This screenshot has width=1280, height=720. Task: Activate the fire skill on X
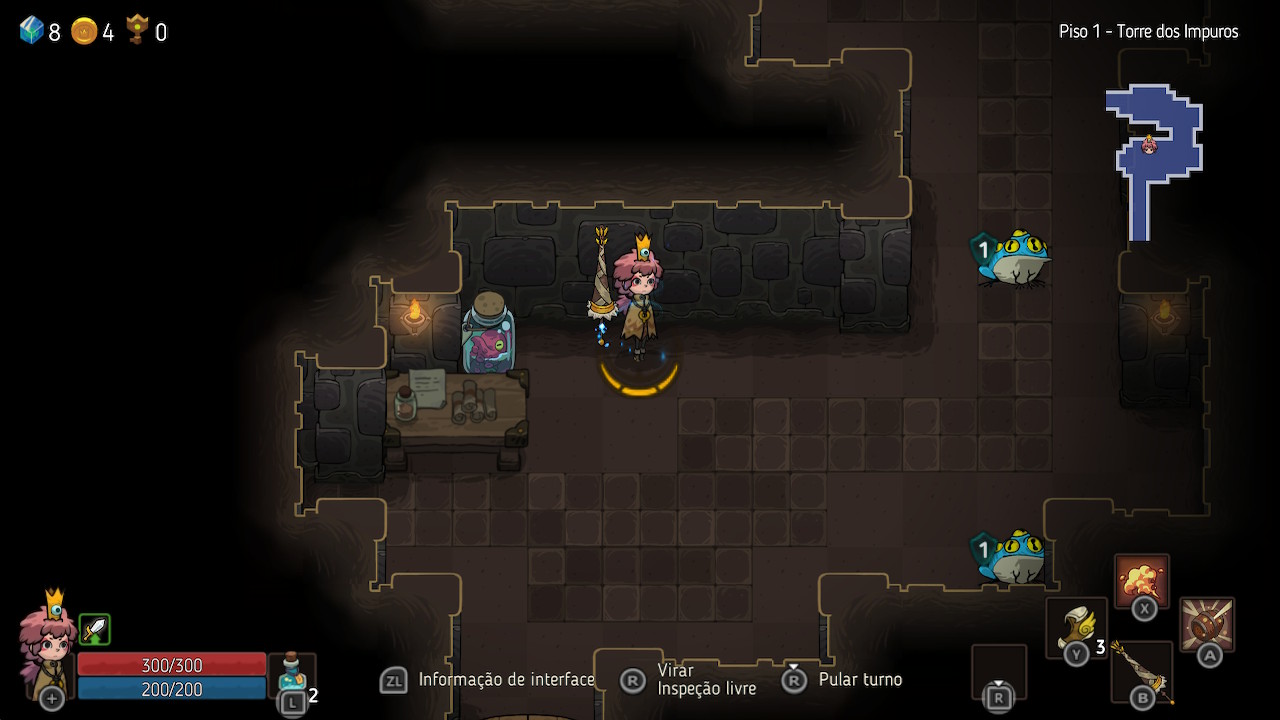[1142, 581]
